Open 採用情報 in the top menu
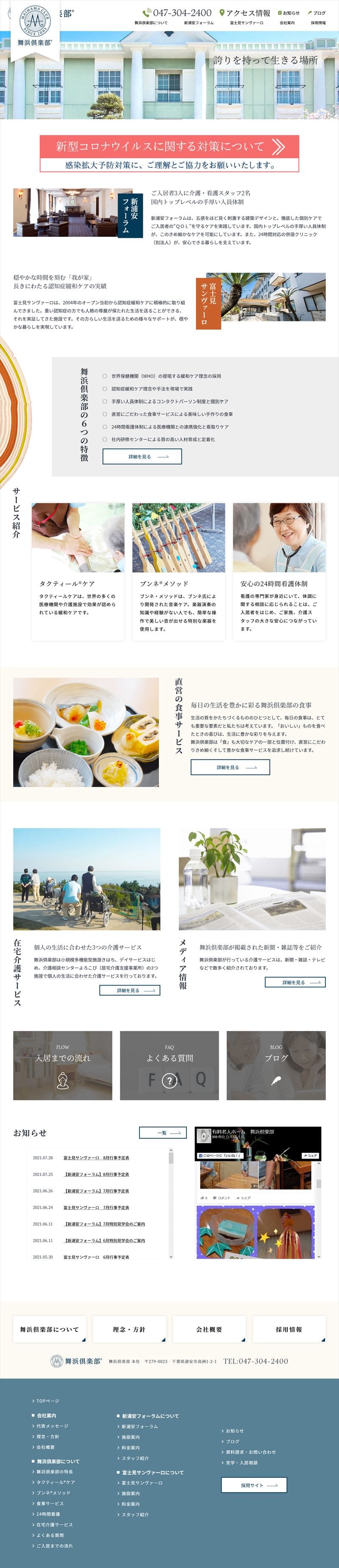The image size is (339, 1568). tap(318, 22)
